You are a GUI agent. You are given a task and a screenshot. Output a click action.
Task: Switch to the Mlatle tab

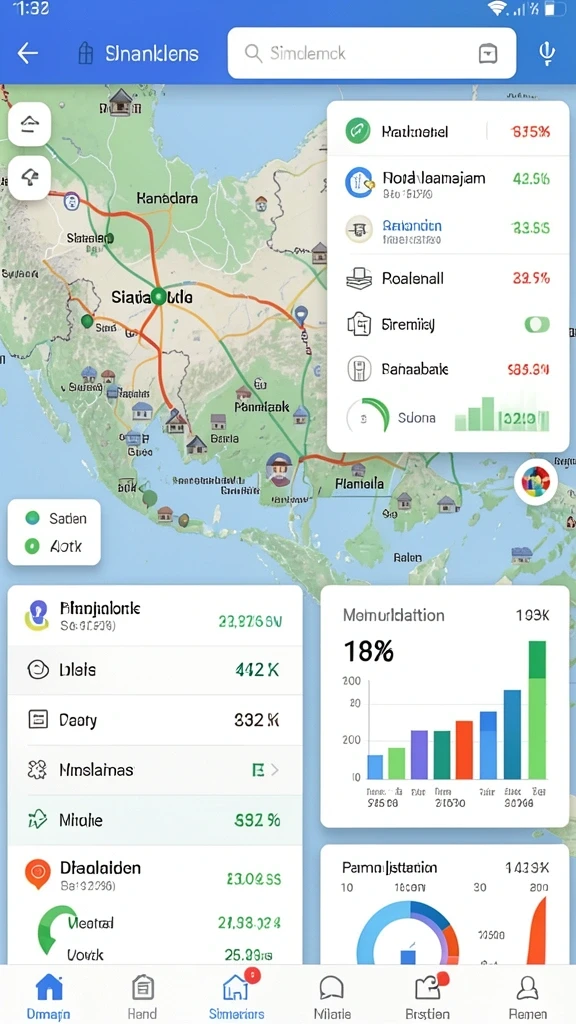[332, 997]
